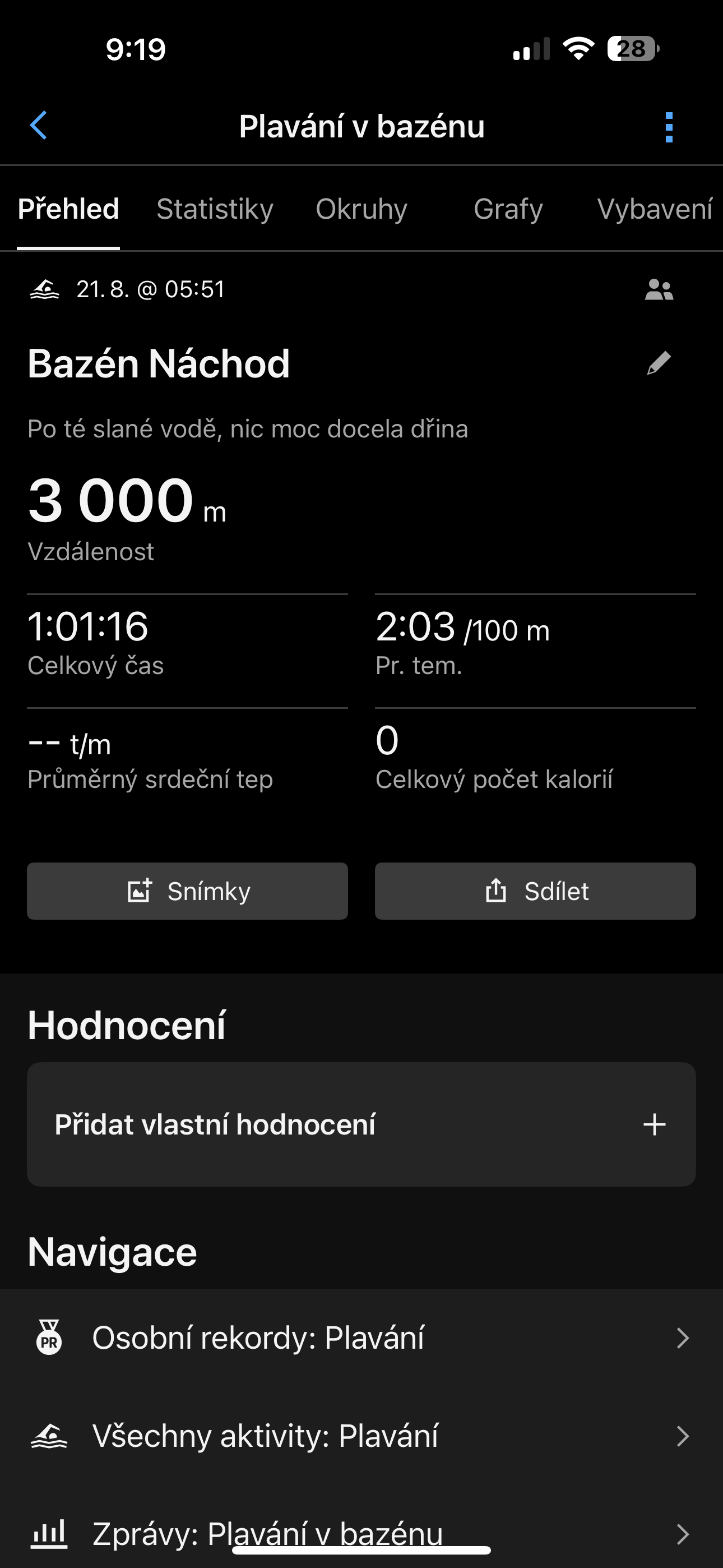Select the Grafy tab

[508, 209]
